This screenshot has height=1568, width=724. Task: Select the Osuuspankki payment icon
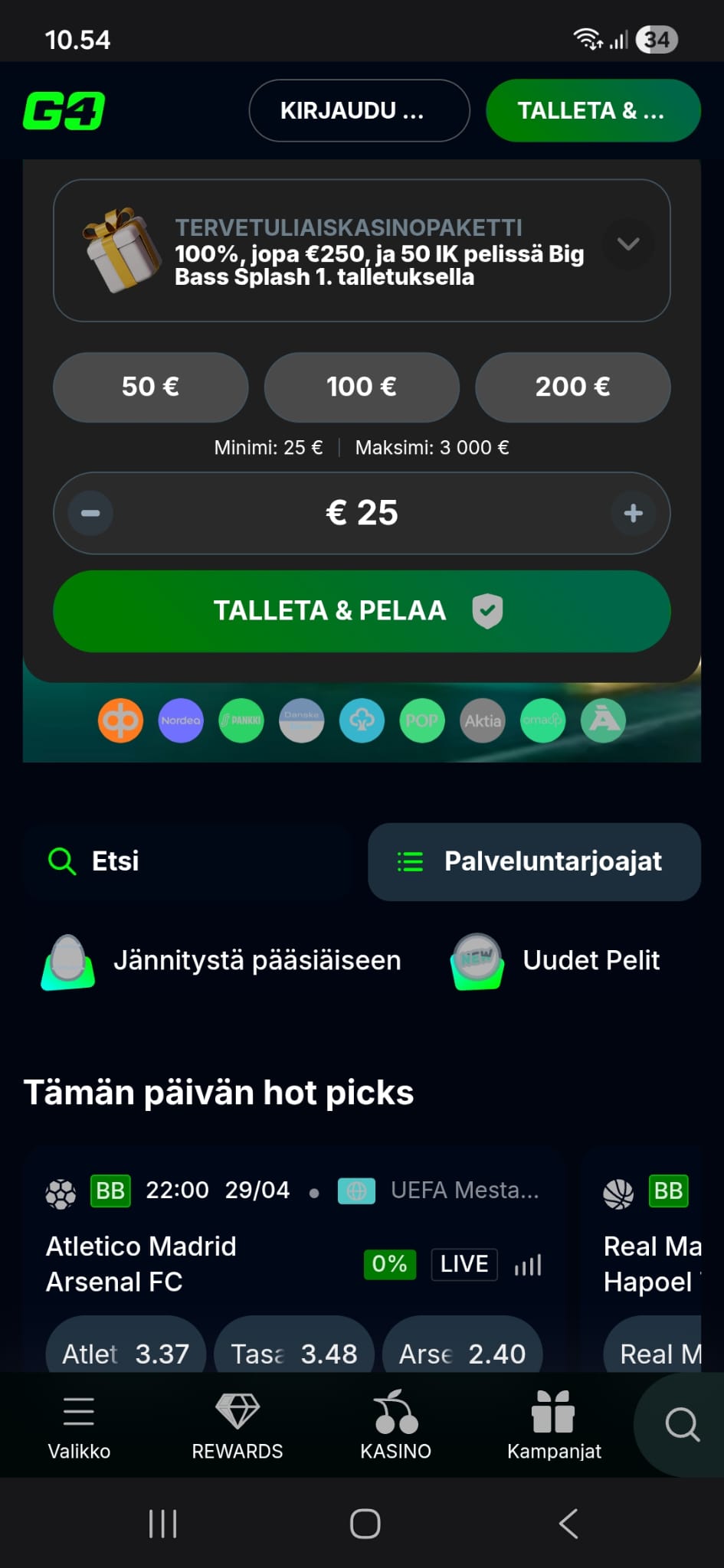120,720
